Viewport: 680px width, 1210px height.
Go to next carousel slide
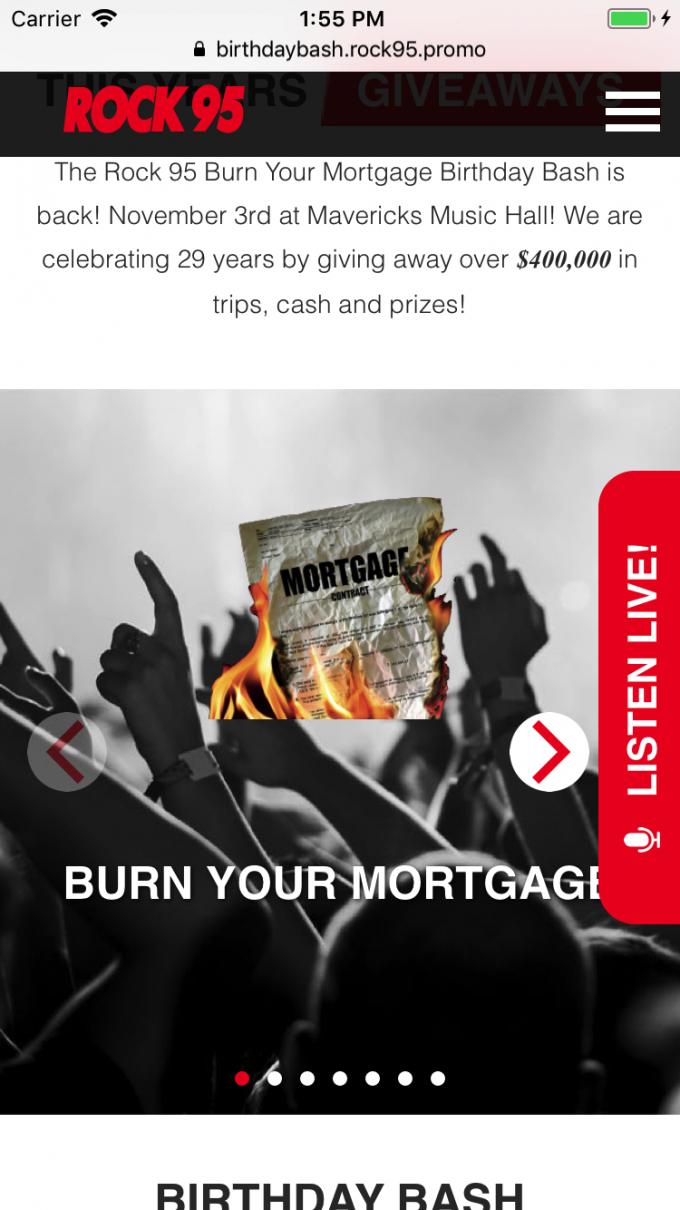click(x=549, y=752)
